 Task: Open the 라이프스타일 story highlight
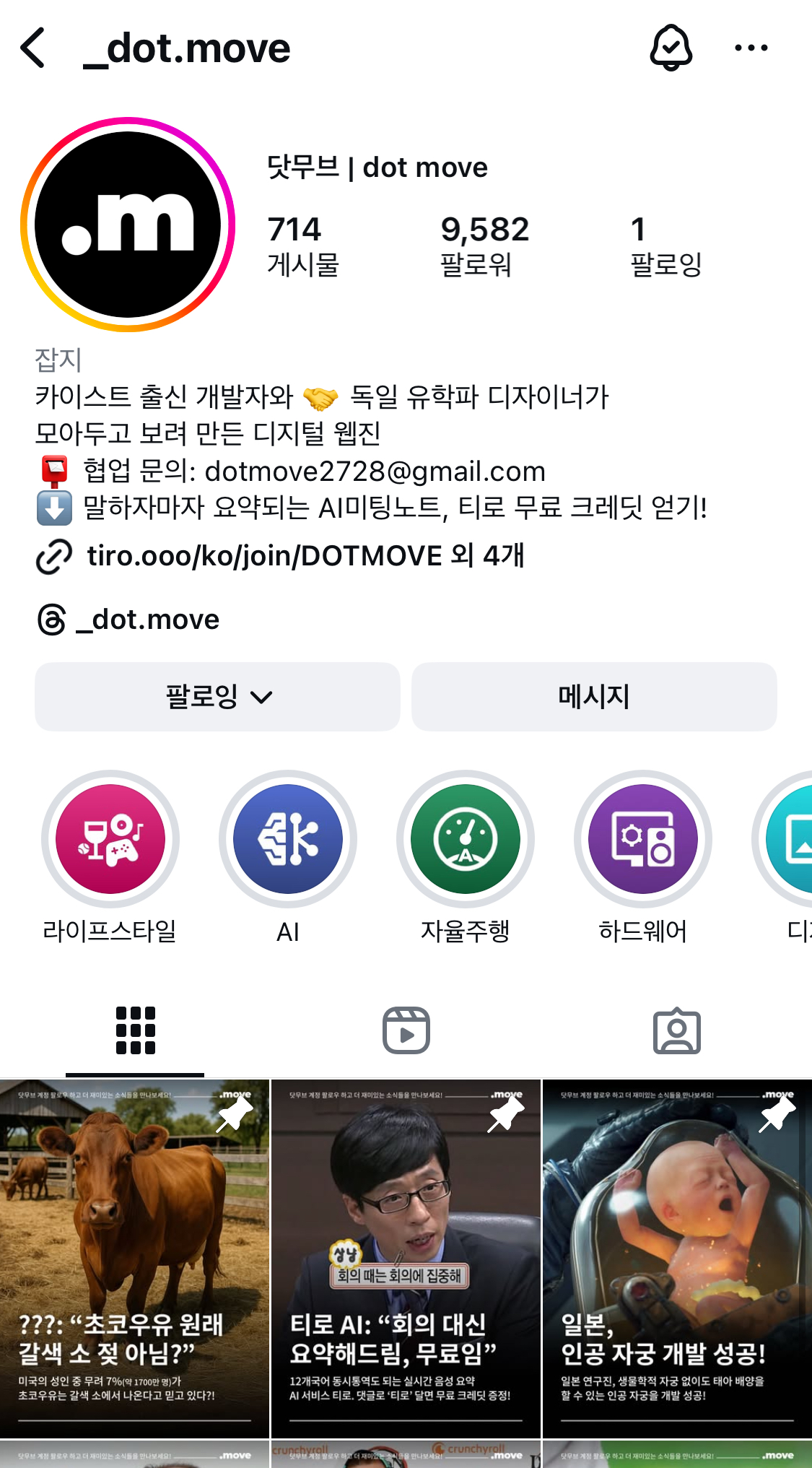pos(110,839)
